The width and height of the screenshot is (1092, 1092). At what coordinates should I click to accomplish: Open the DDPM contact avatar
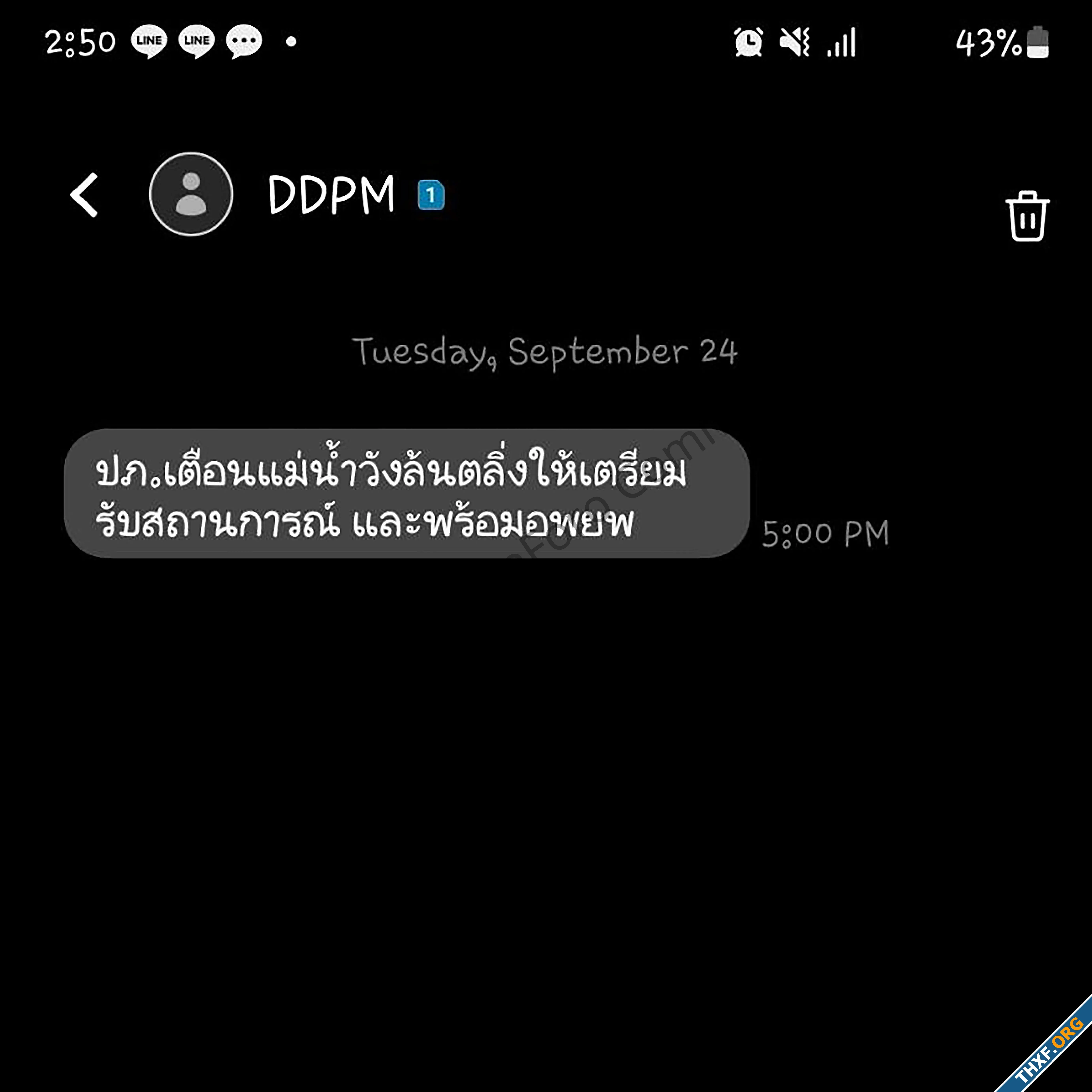pyautogui.click(x=191, y=194)
